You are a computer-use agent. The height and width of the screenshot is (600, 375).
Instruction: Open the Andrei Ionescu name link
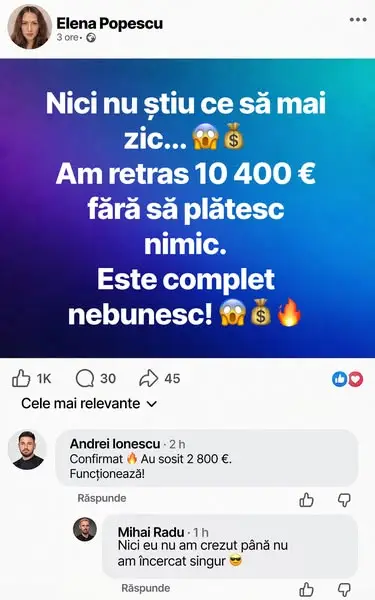[x=115, y=444]
